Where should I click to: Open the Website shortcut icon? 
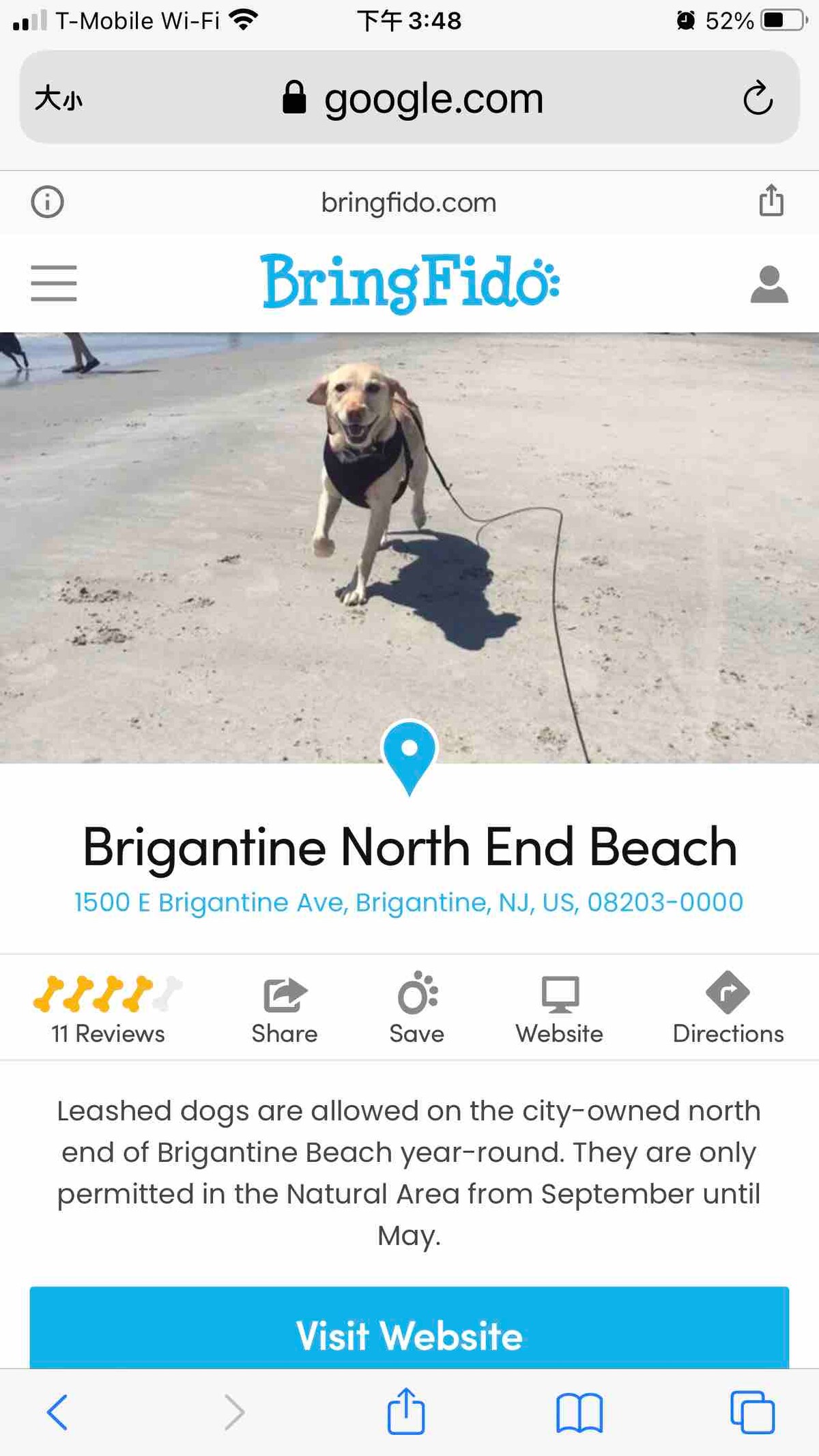tap(559, 1008)
